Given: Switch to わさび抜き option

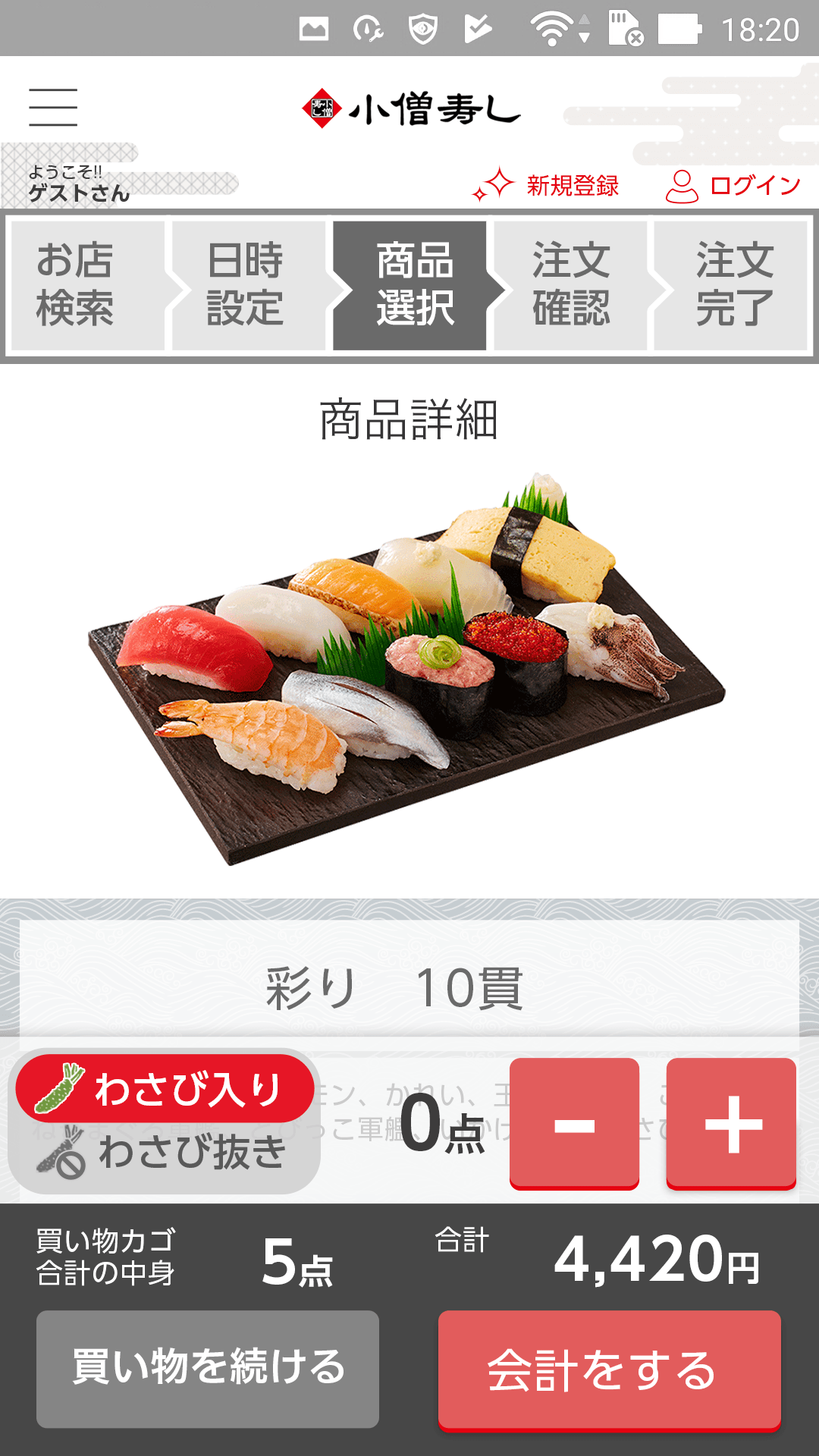Looking at the screenshot, I should coord(167,1154).
